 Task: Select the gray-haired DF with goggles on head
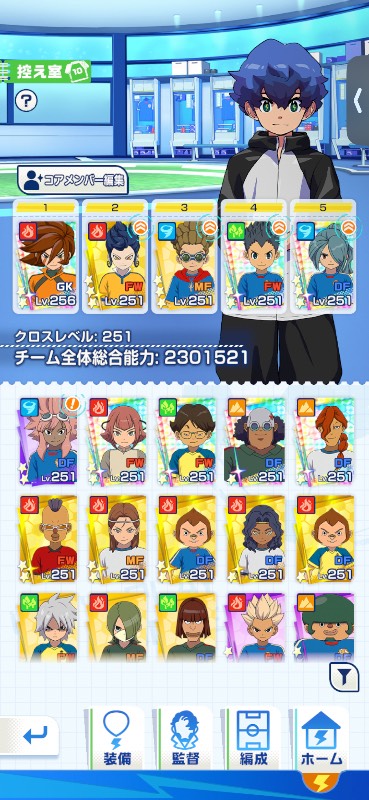tap(254, 441)
